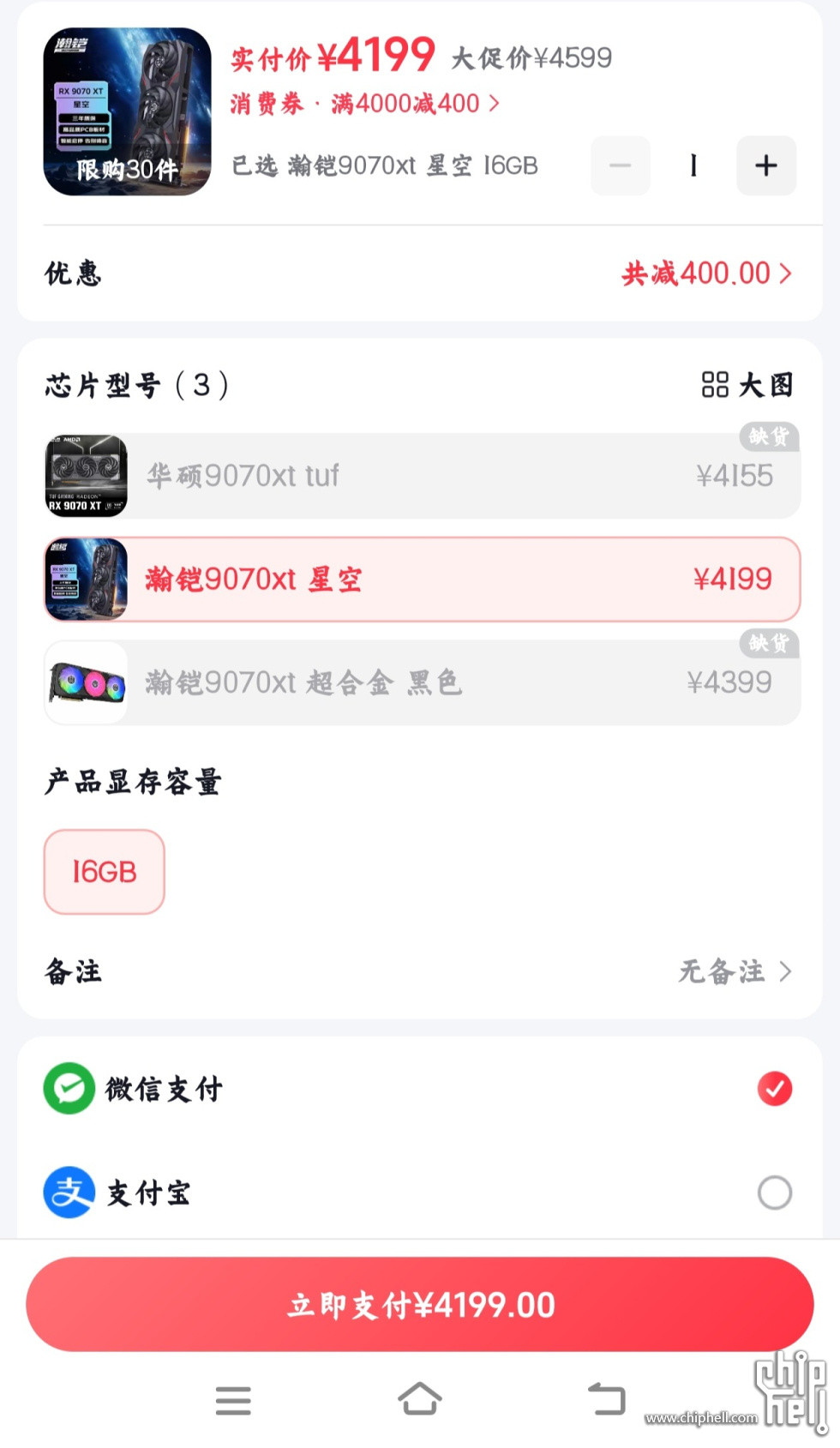Image resolution: width=840 pixels, height=1448 pixels.
Task: Open the hamburger menu at the bottom
Action: [x=233, y=1397]
